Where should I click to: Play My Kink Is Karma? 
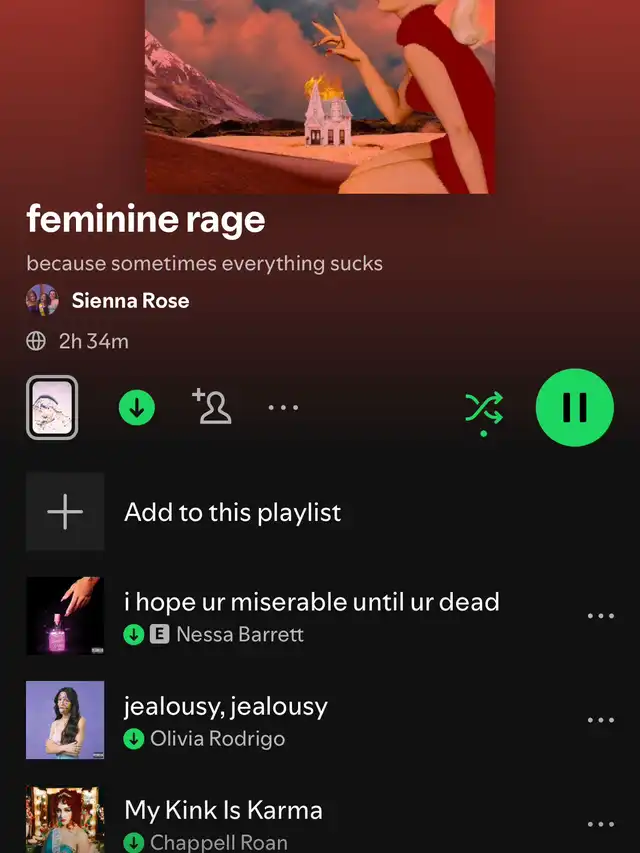[222, 809]
